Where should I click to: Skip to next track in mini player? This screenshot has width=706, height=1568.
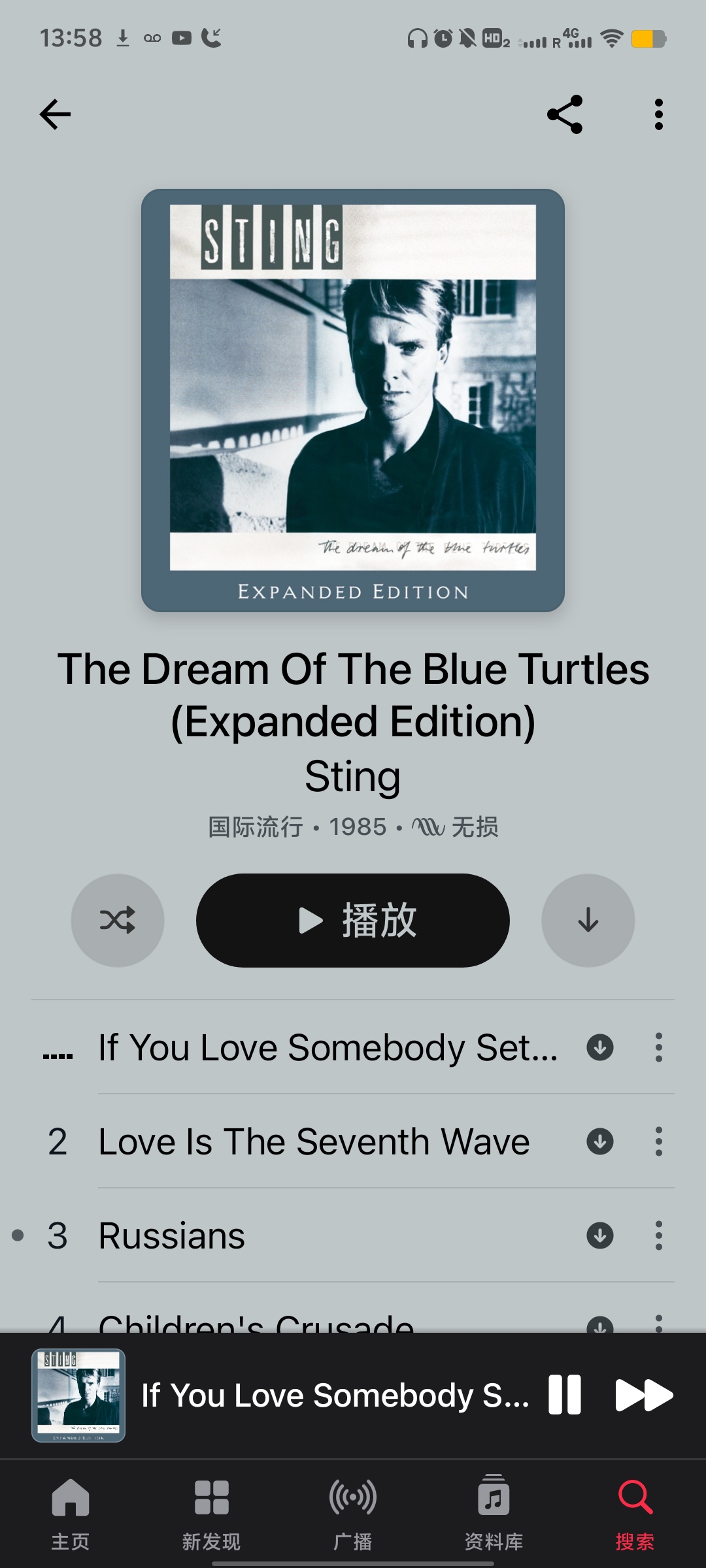coord(644,1395)
